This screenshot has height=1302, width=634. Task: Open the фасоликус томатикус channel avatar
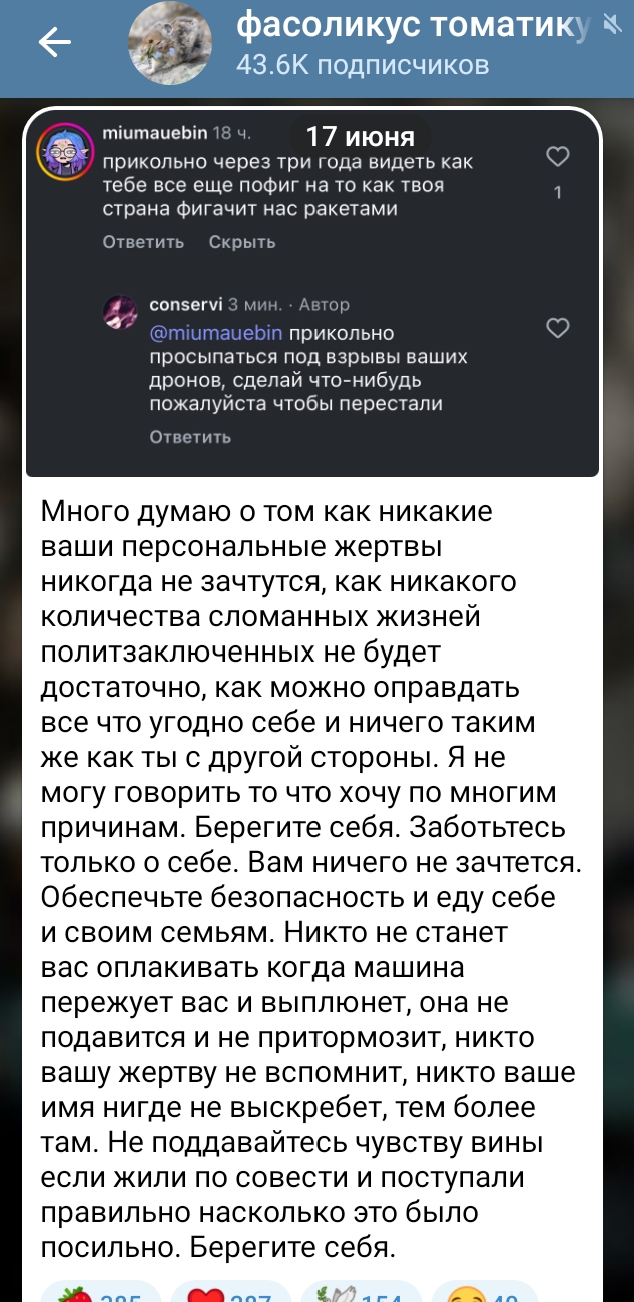click(170, 44)
